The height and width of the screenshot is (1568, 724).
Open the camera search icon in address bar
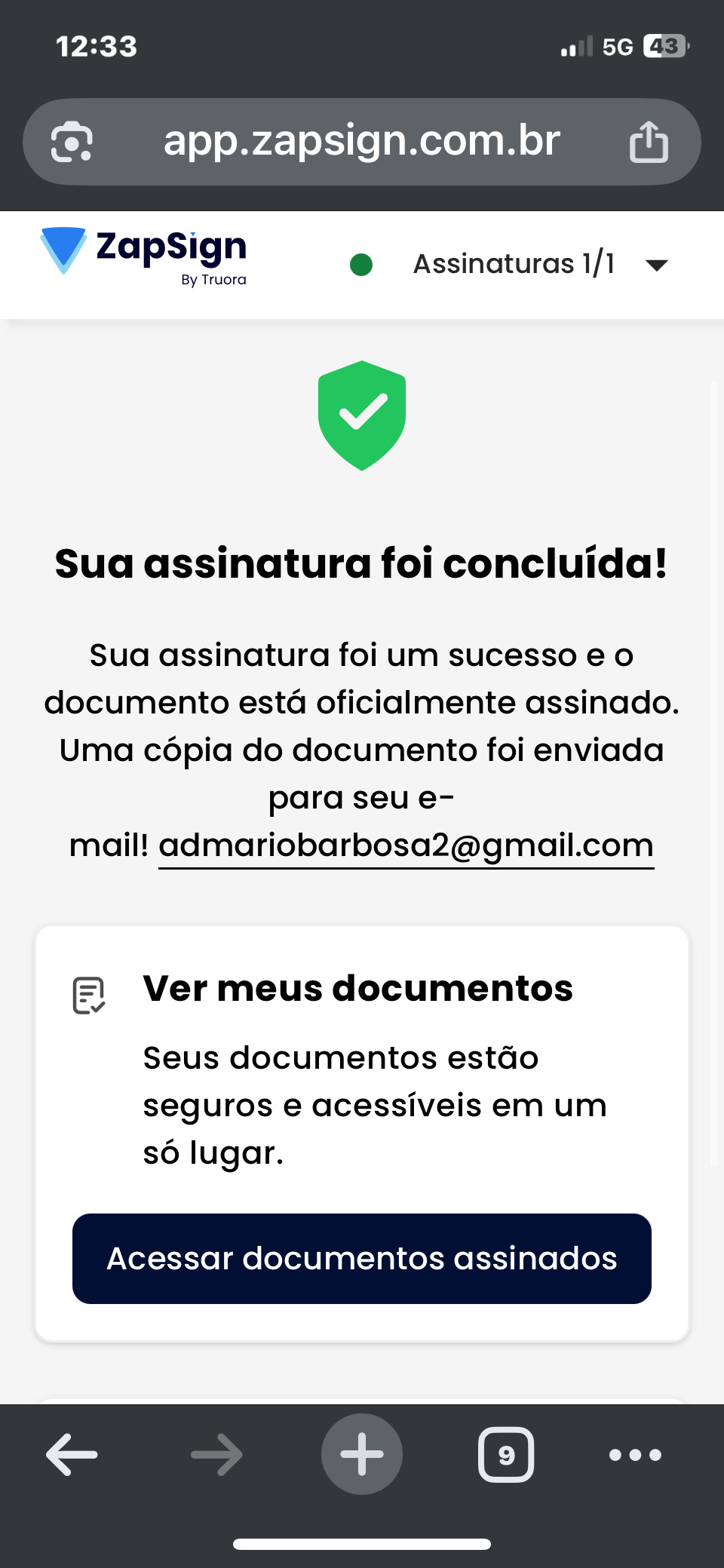72,142
